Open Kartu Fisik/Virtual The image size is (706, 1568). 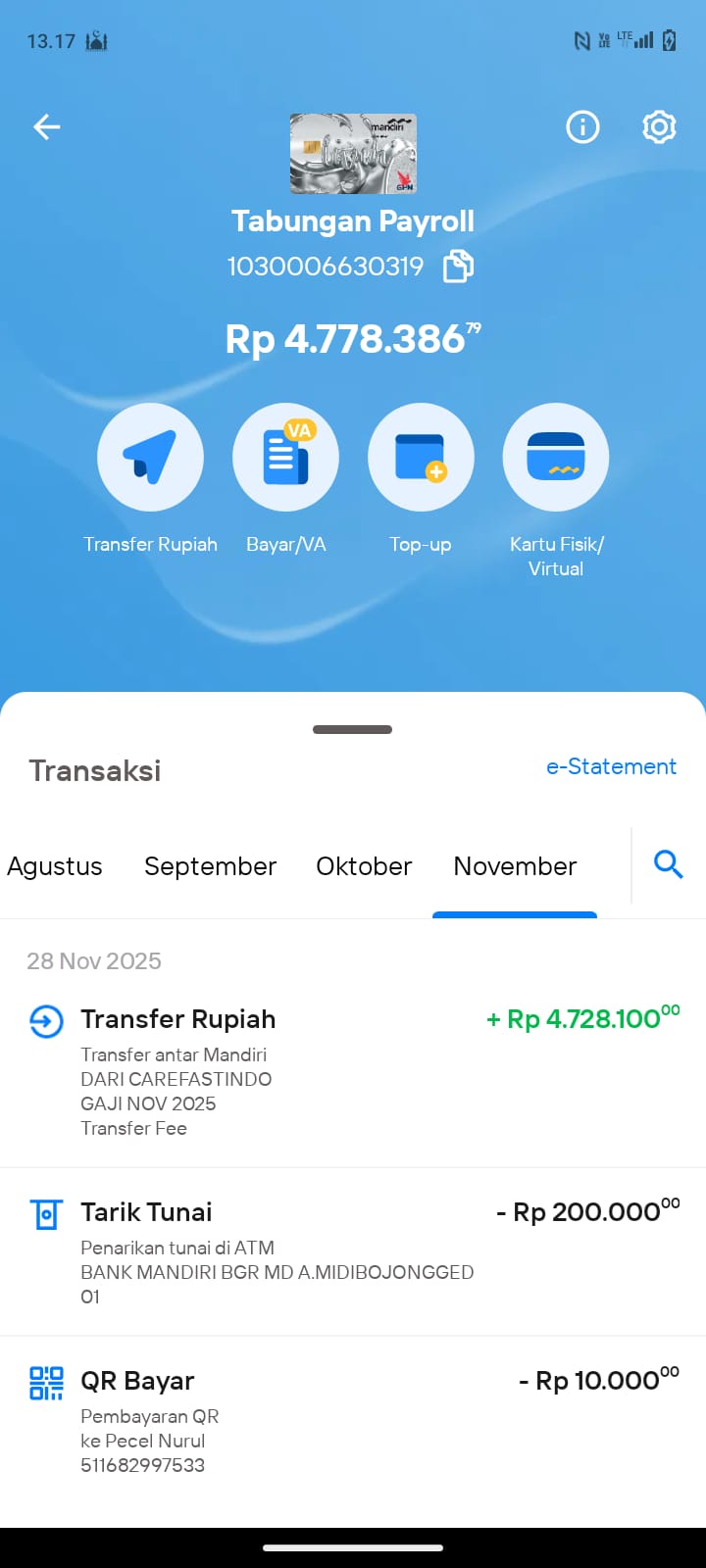[556, 457]
